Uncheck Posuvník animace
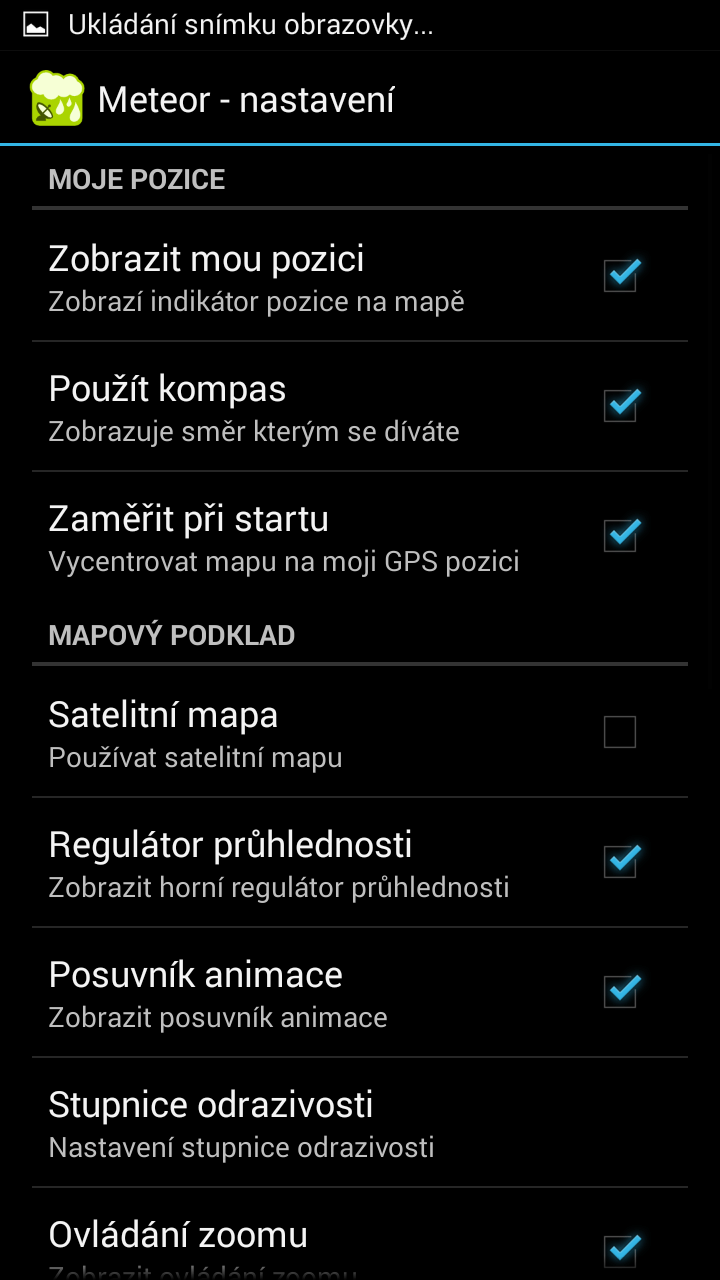Viewport: 720px width, 1280px height. click(620, 991)
